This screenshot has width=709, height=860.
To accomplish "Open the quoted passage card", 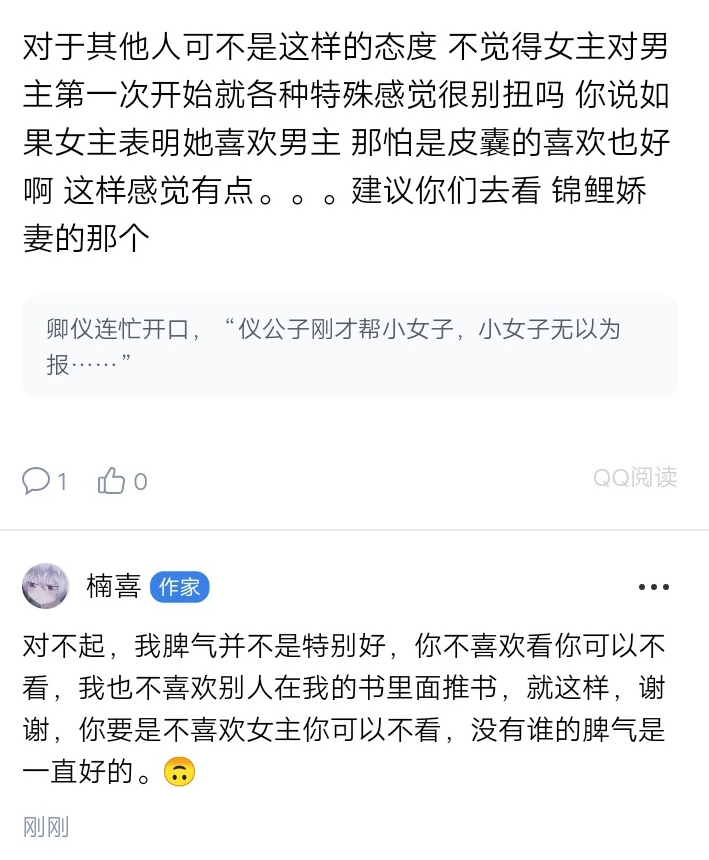I will (x=350, y=347).
